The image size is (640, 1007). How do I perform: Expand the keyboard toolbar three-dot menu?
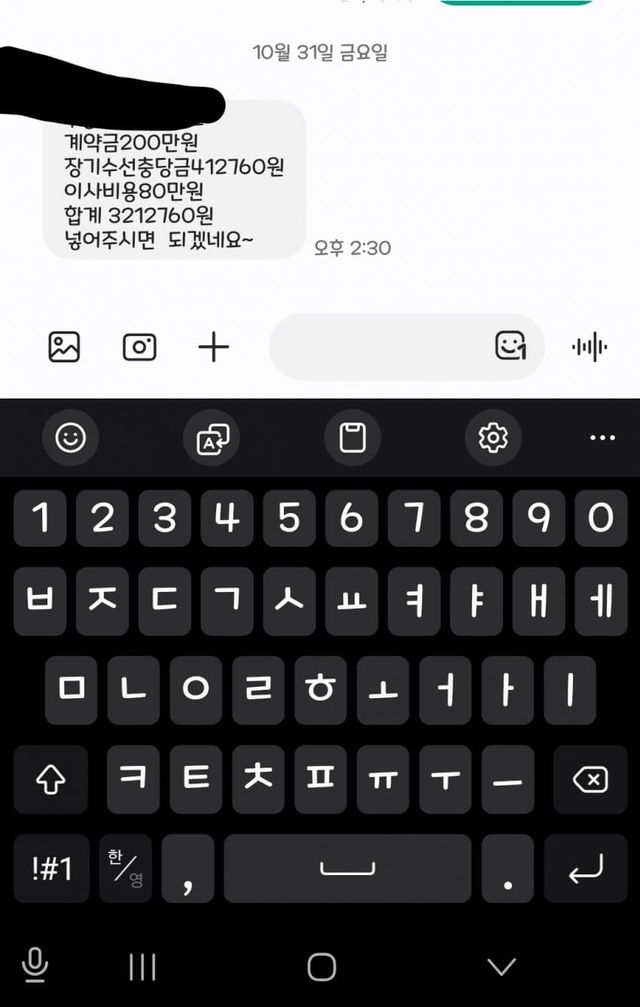602,438
